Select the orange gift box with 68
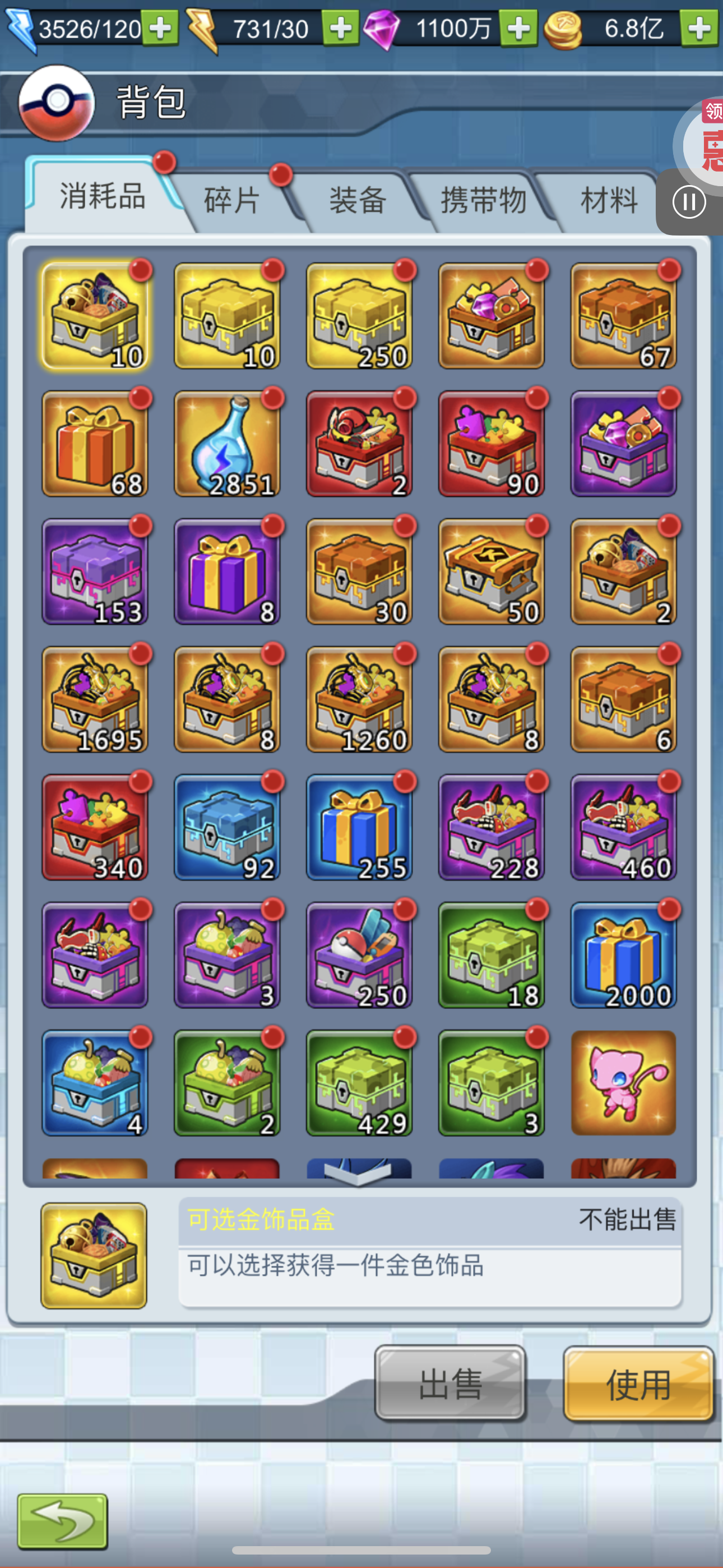 (95, 444)
